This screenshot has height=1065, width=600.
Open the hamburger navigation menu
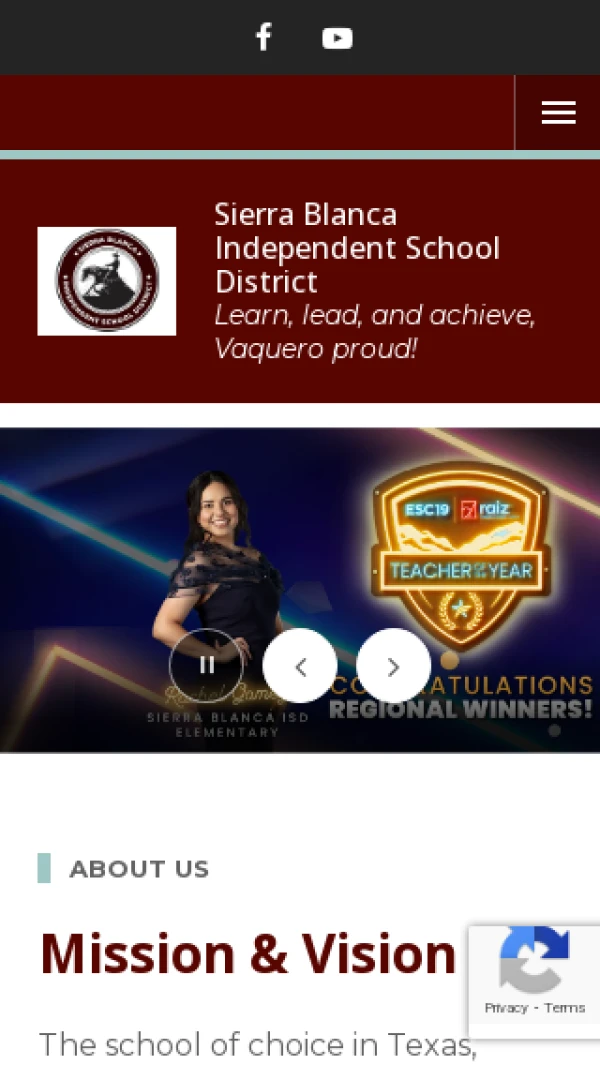point(558,113)
